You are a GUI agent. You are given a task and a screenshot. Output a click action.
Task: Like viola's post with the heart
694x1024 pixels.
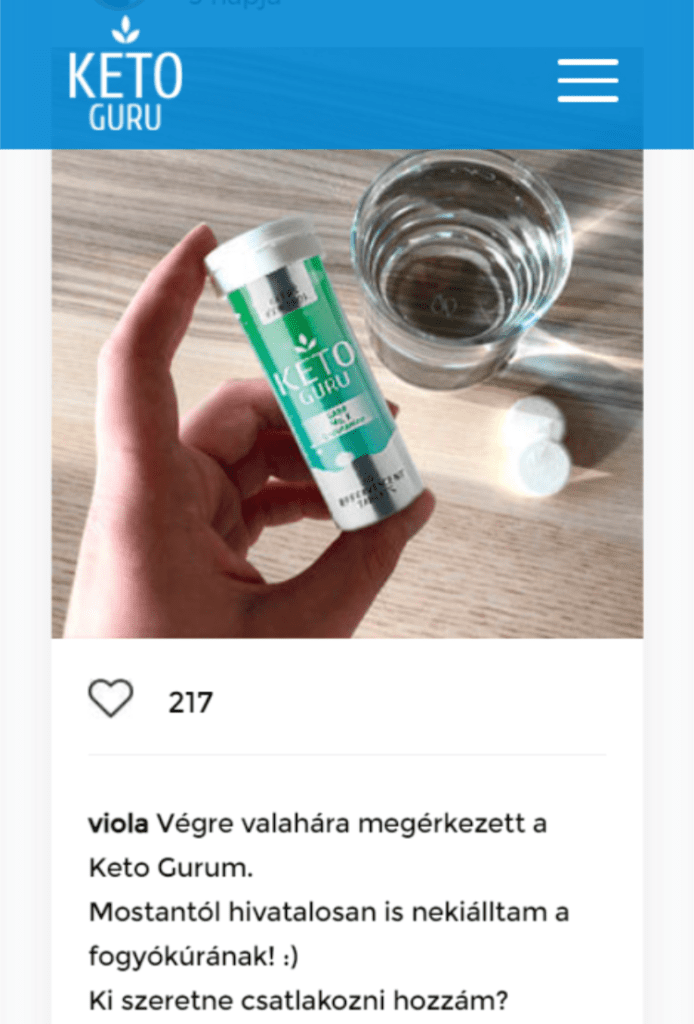click(x=111, y=699)
